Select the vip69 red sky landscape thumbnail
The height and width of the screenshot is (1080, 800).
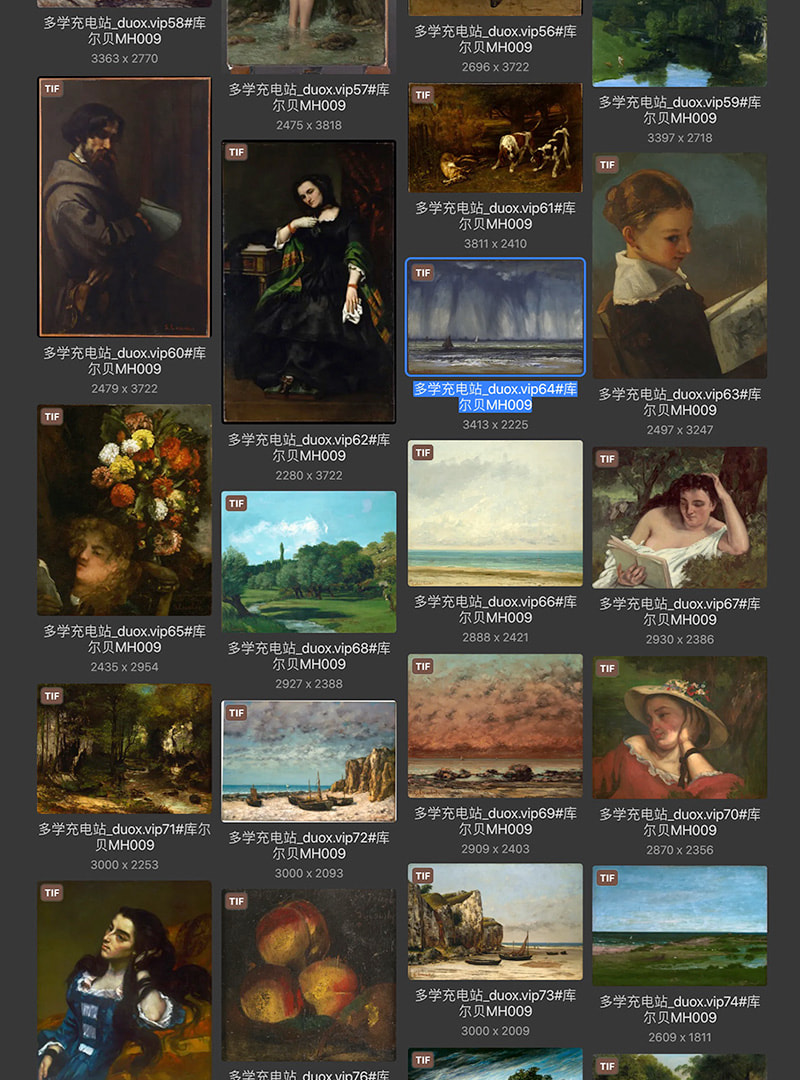(495, 725)
